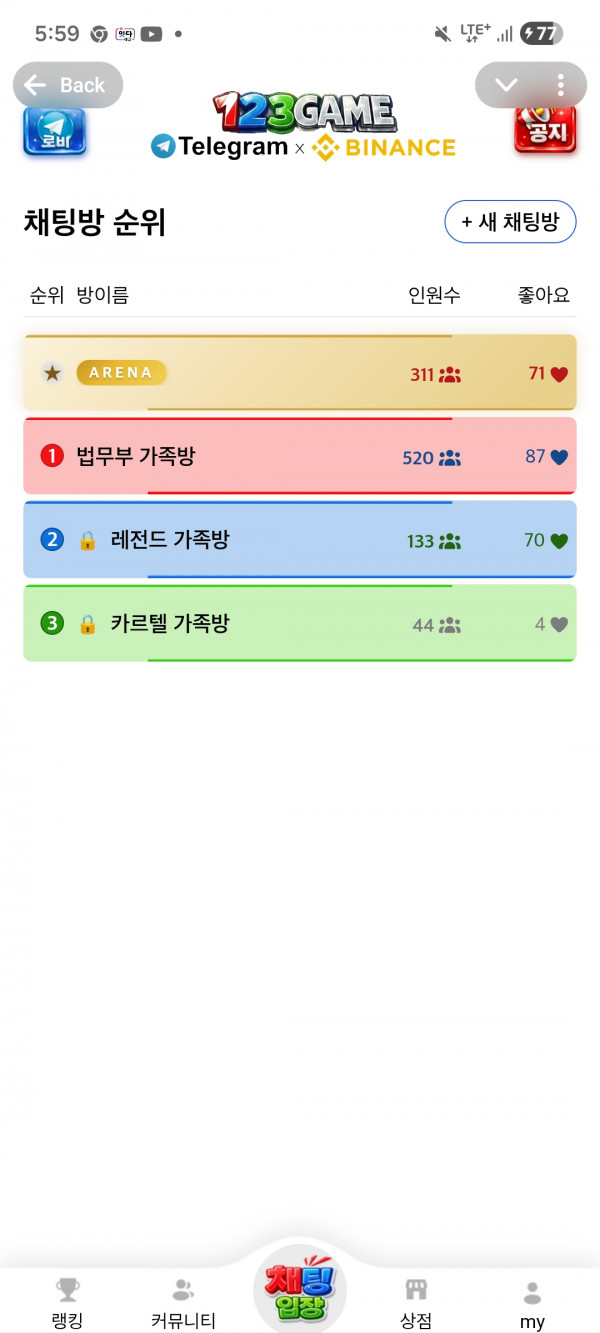Expand the dropdown chevron at top
The width and height of the screenshot is (600, 1333).
point(507,85)
